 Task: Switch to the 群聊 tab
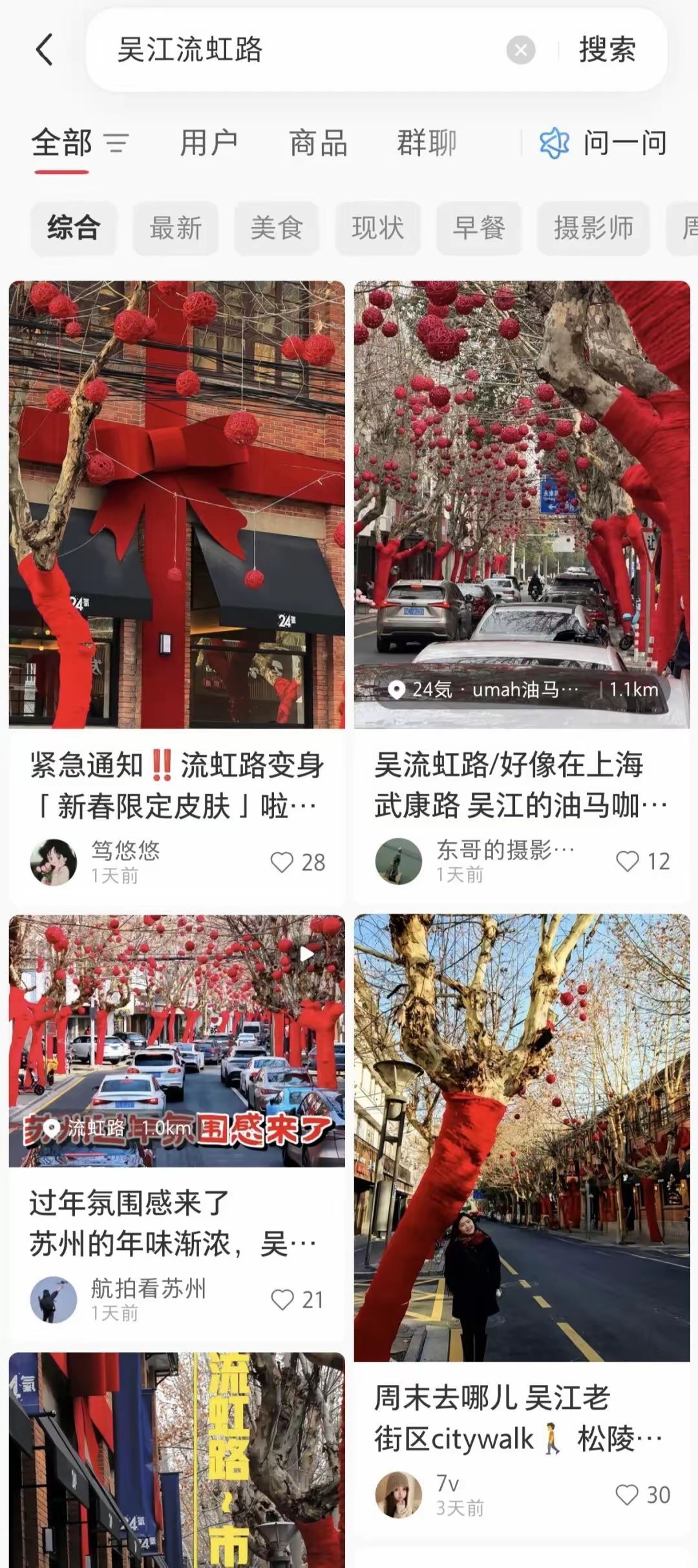click(427, 143)
